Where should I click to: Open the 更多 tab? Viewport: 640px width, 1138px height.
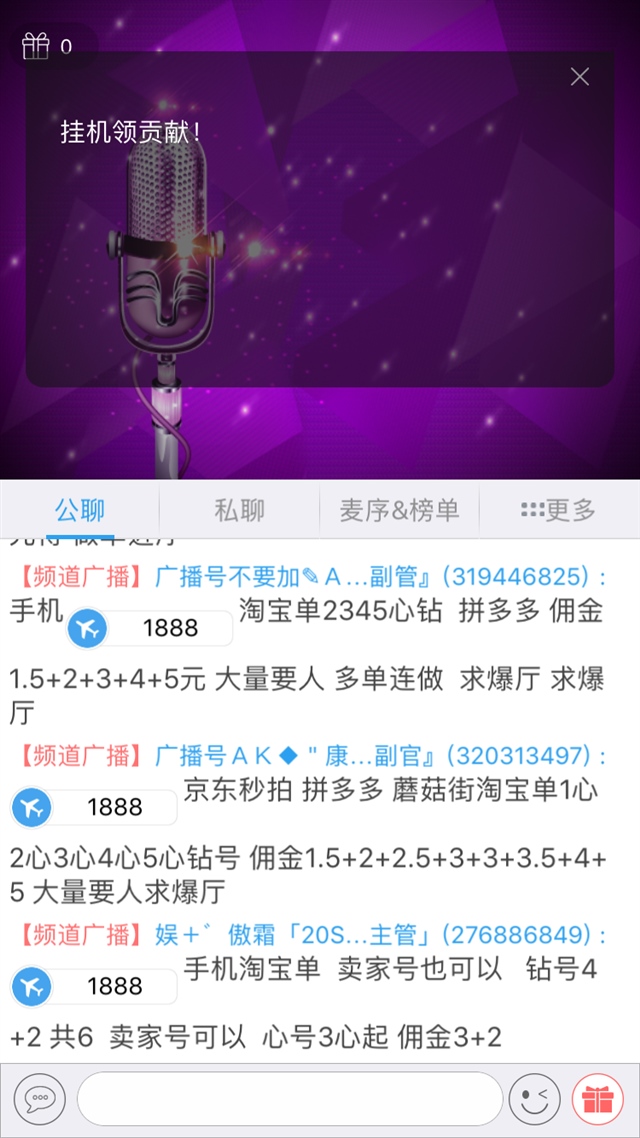558,510
